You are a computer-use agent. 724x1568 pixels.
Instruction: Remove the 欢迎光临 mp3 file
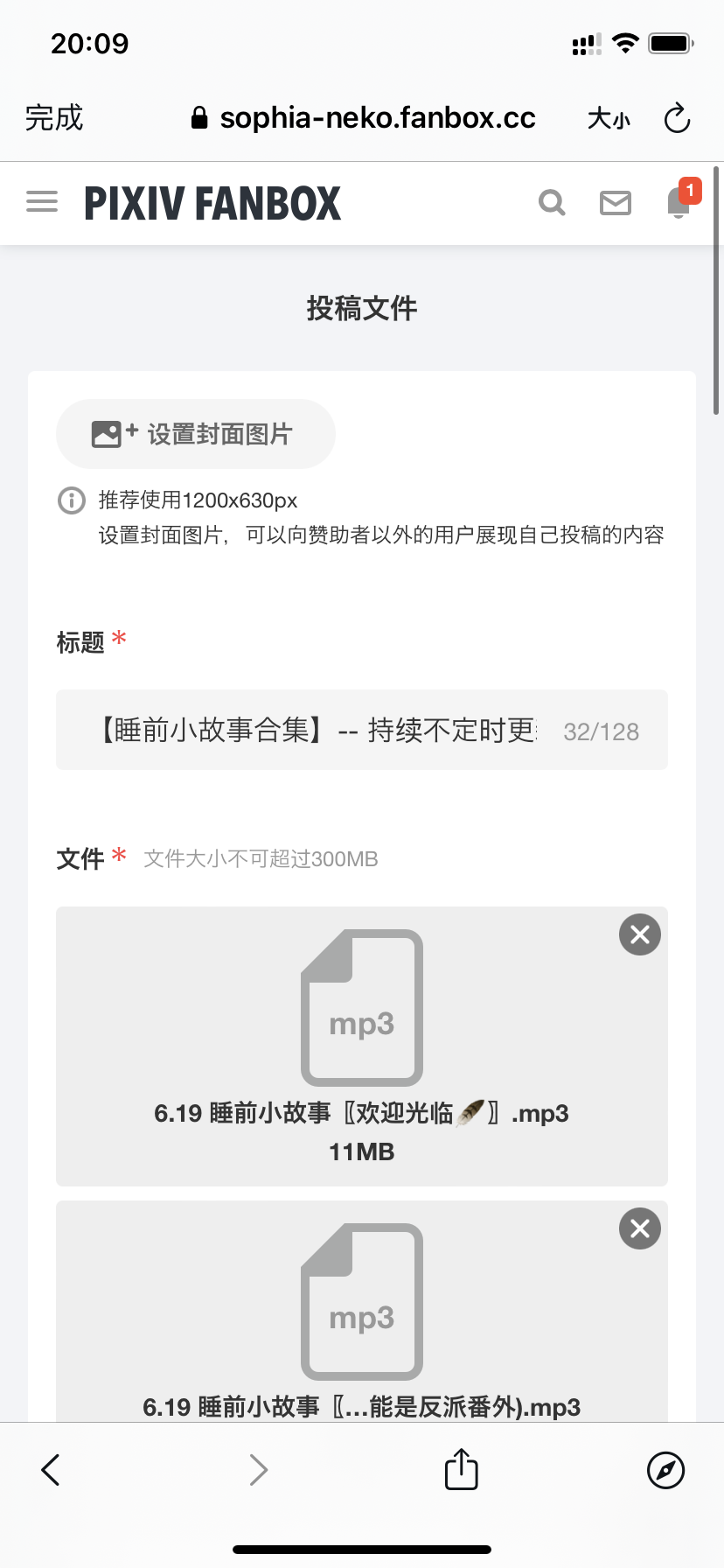coord(640,934)
